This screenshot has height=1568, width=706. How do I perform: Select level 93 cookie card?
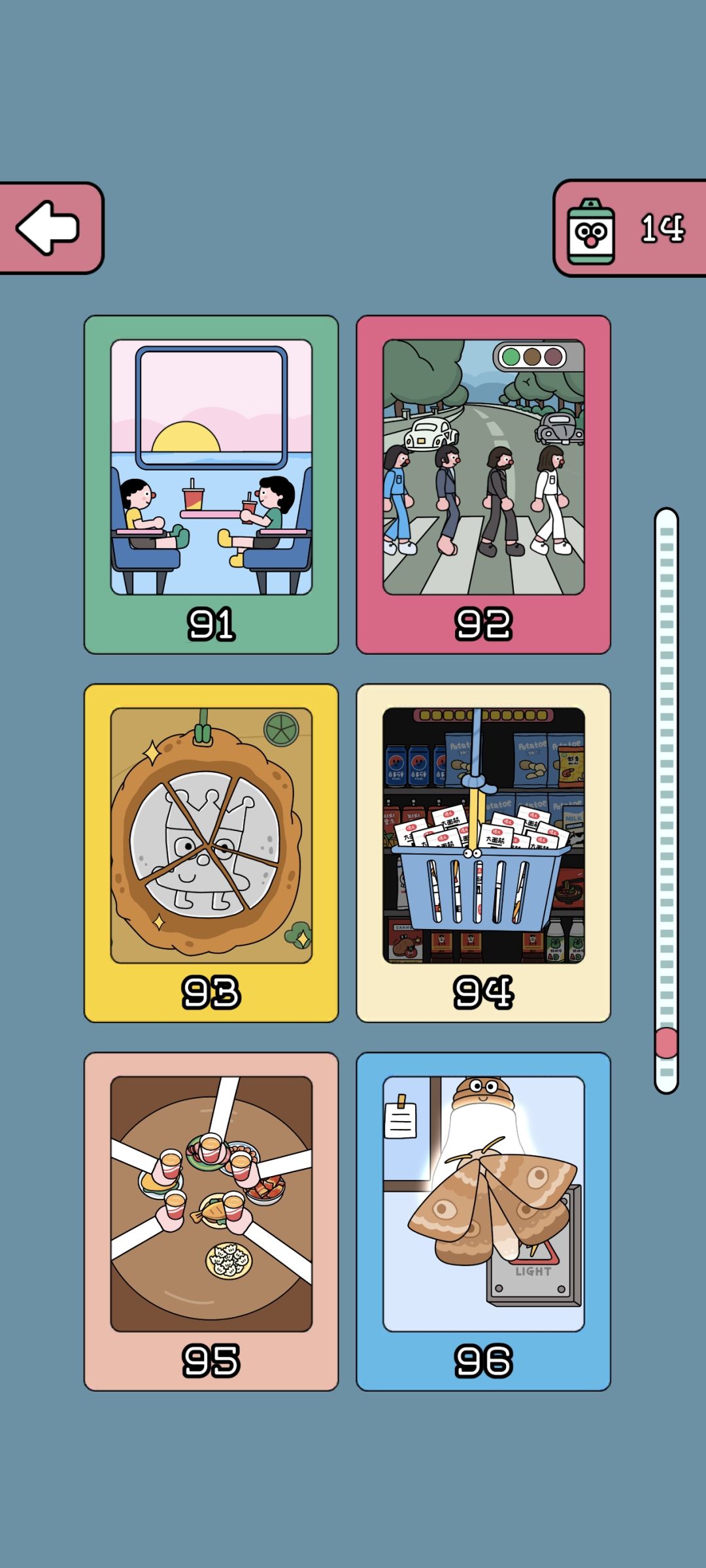tap(211, 853)
